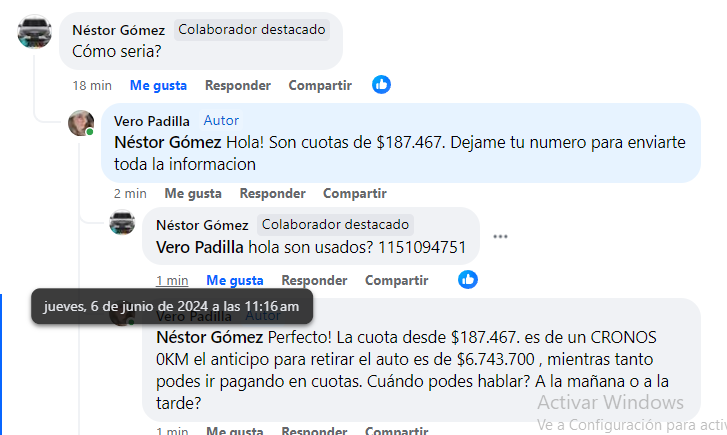Open the three-dot menu on Néstor's reply
The height and width of the screenshot is (435, 727).
(501, 237)
